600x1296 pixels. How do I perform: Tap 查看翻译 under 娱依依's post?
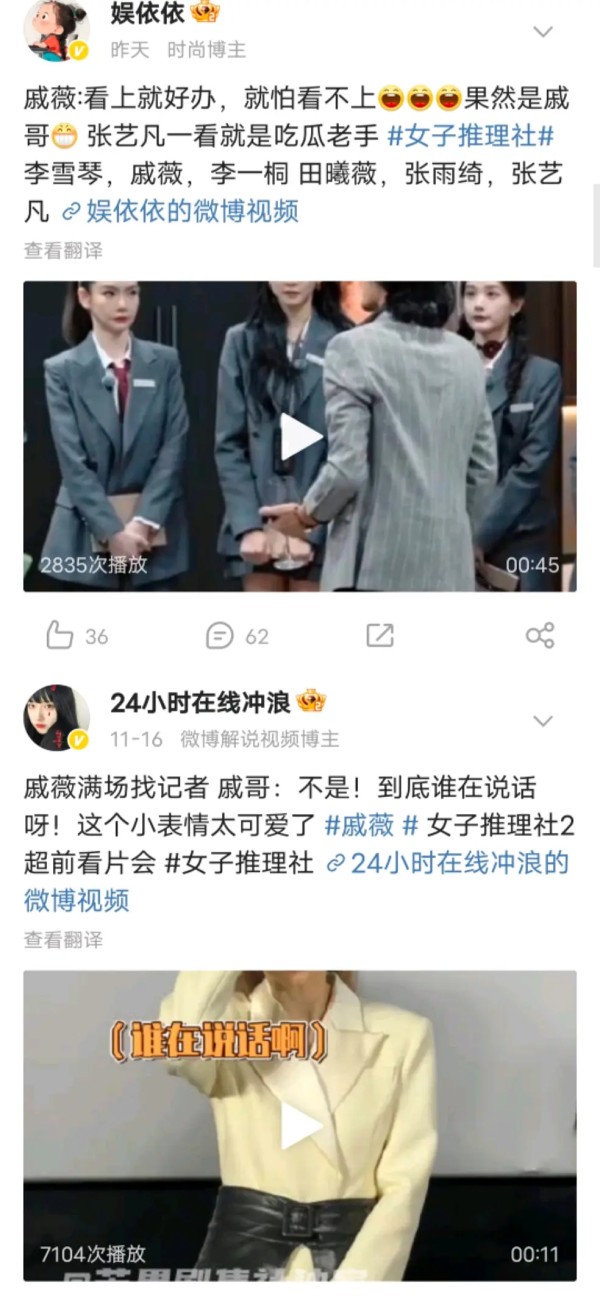(63, 251)
